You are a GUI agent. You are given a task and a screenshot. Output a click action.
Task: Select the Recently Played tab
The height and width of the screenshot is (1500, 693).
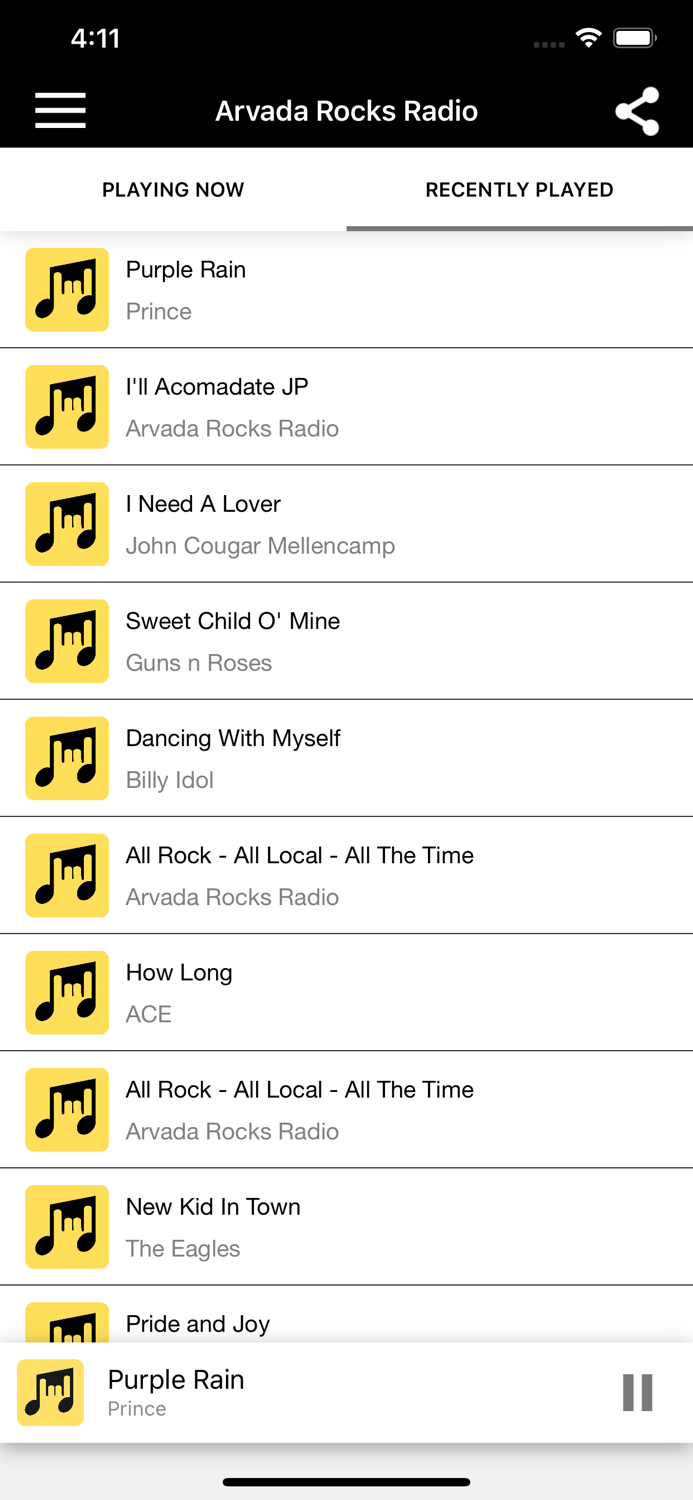tap(519, 190)
